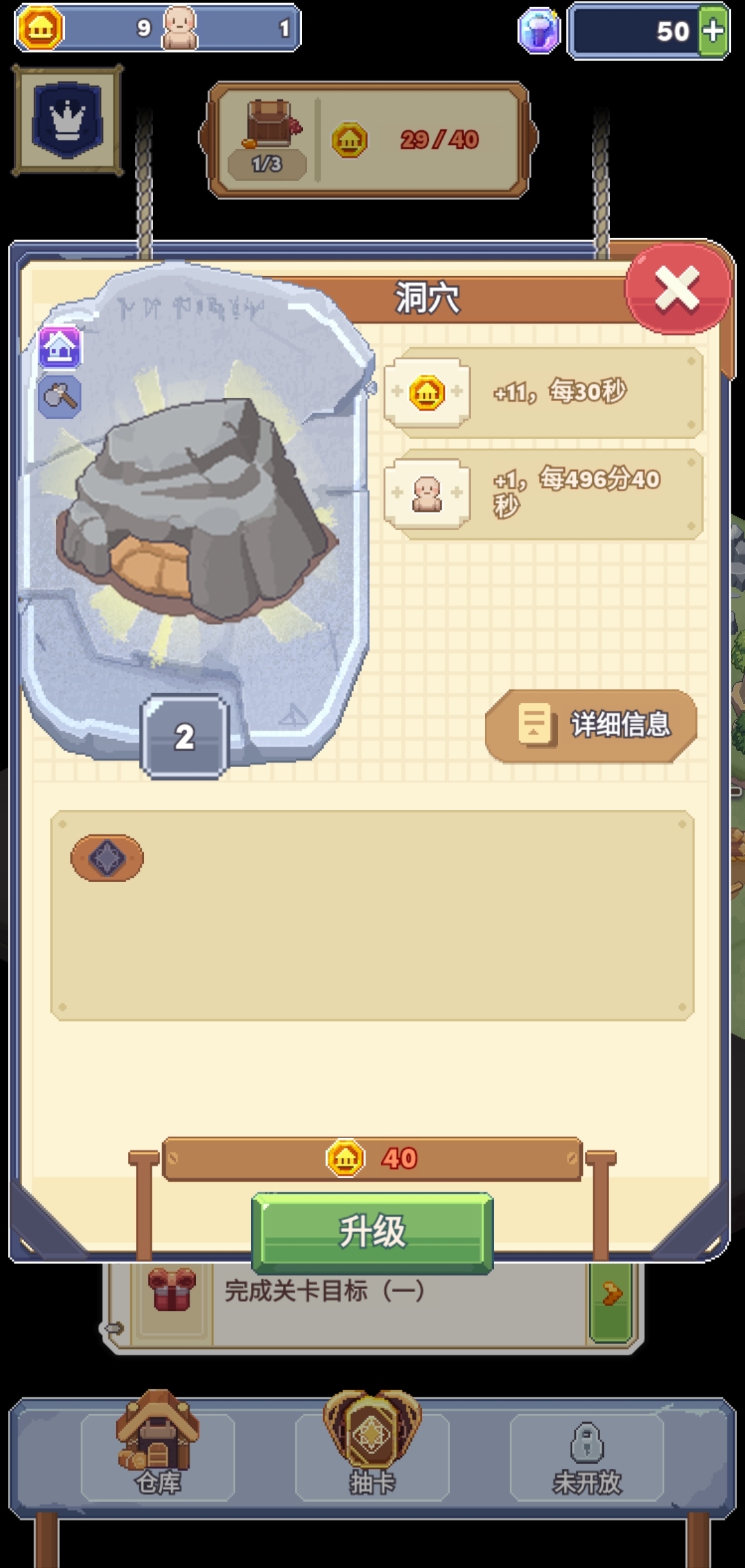Tap the green 升级 upgrade button
Image resolution: width=745 pixels, height=1568 pixels.
(x=372, y=1233)
